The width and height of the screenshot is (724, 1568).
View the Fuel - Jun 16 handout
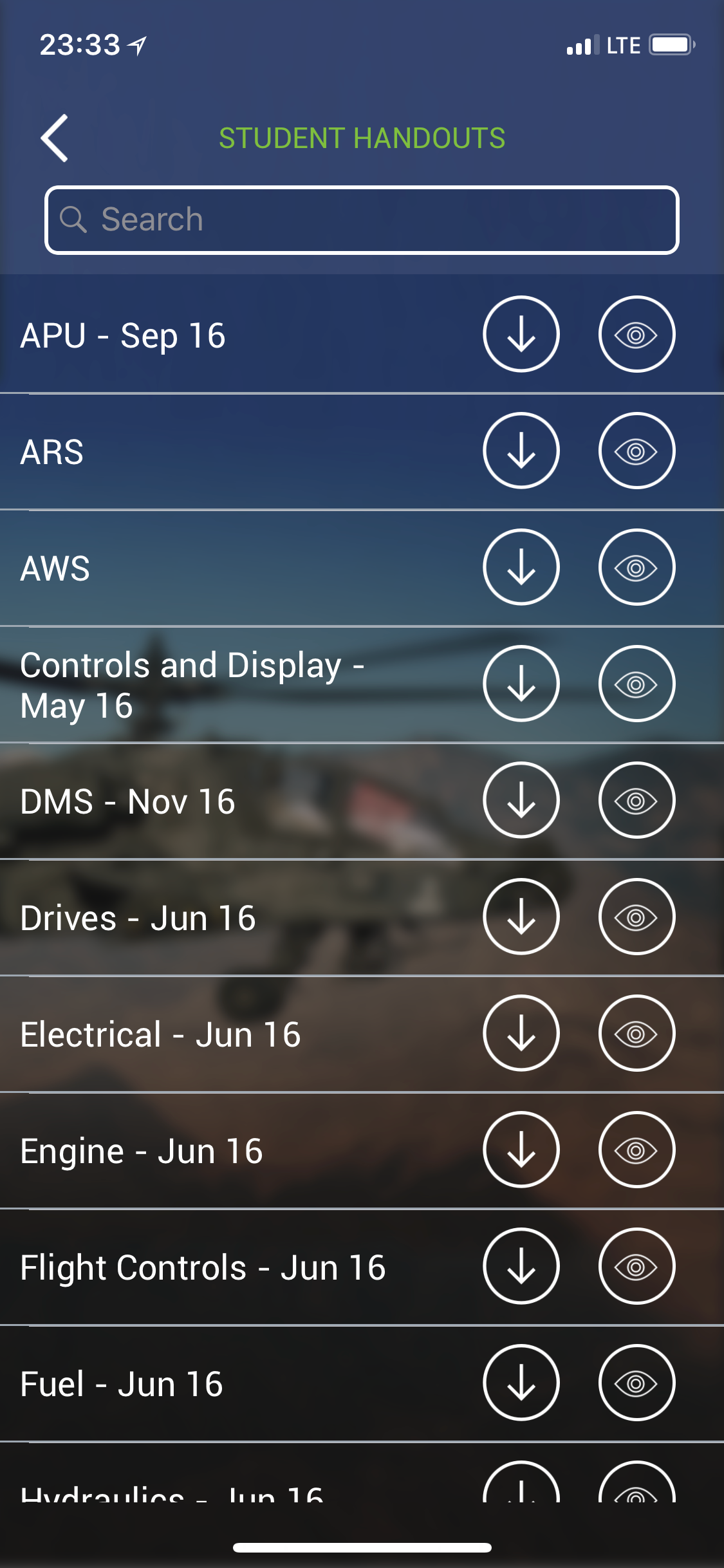(637, 1383)
